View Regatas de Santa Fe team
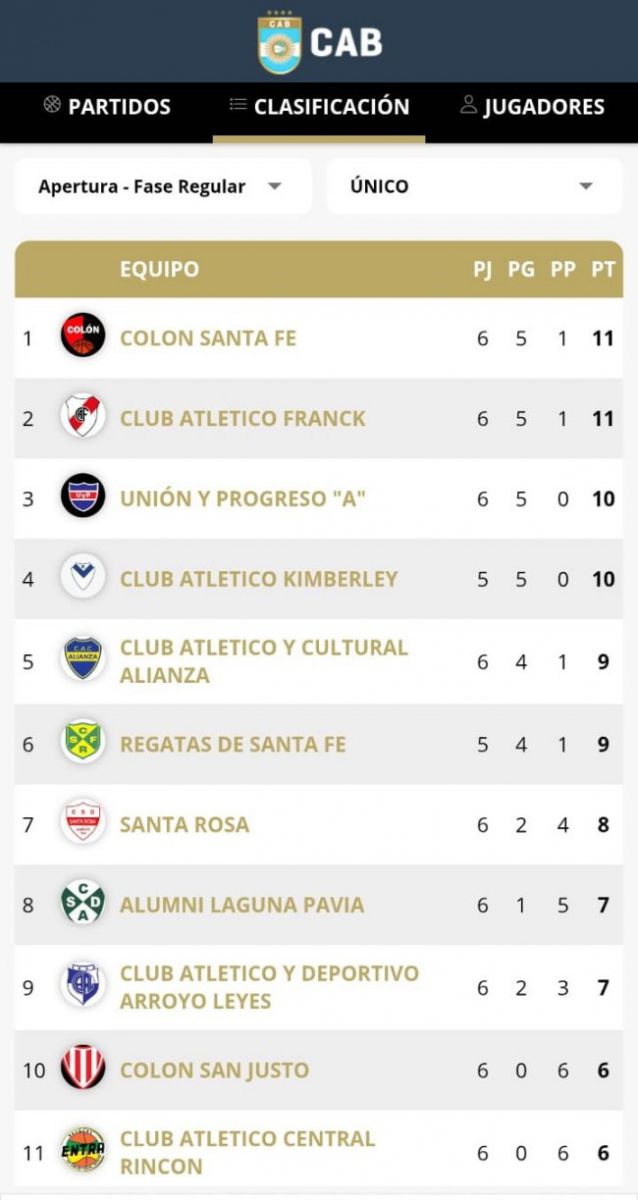 click(233, 744)
